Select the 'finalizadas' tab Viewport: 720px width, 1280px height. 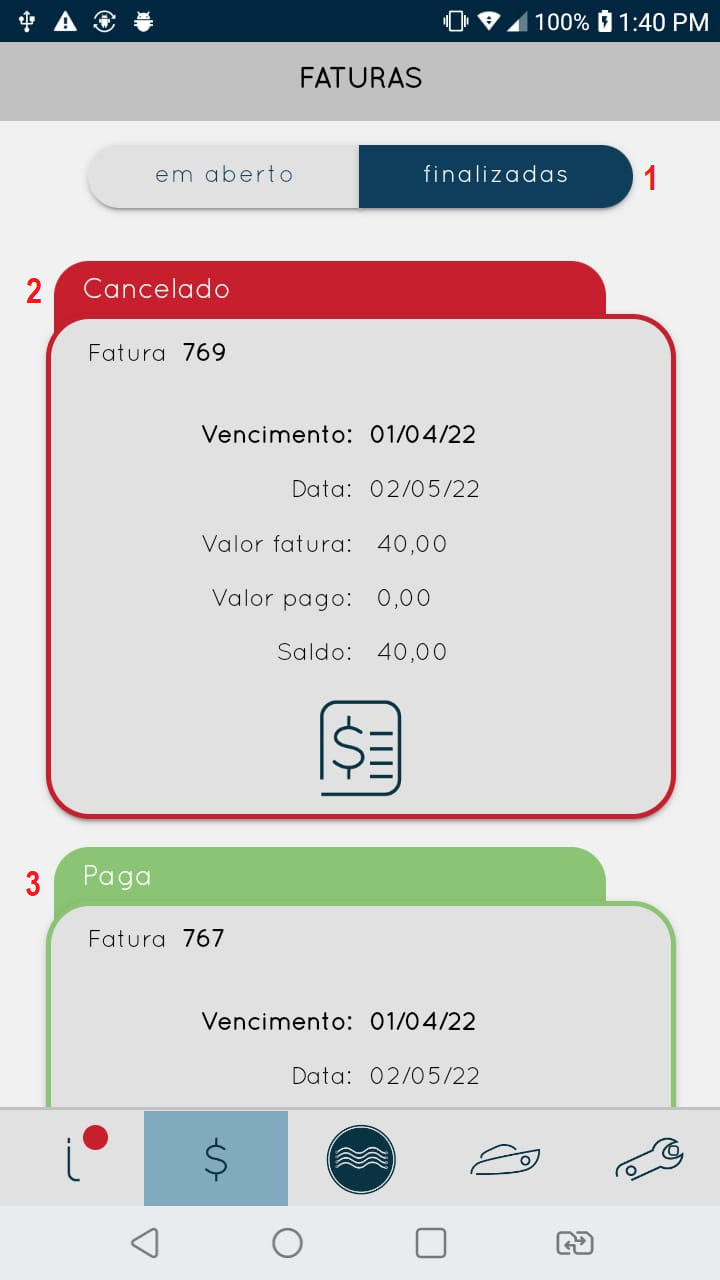coord(495,176)
